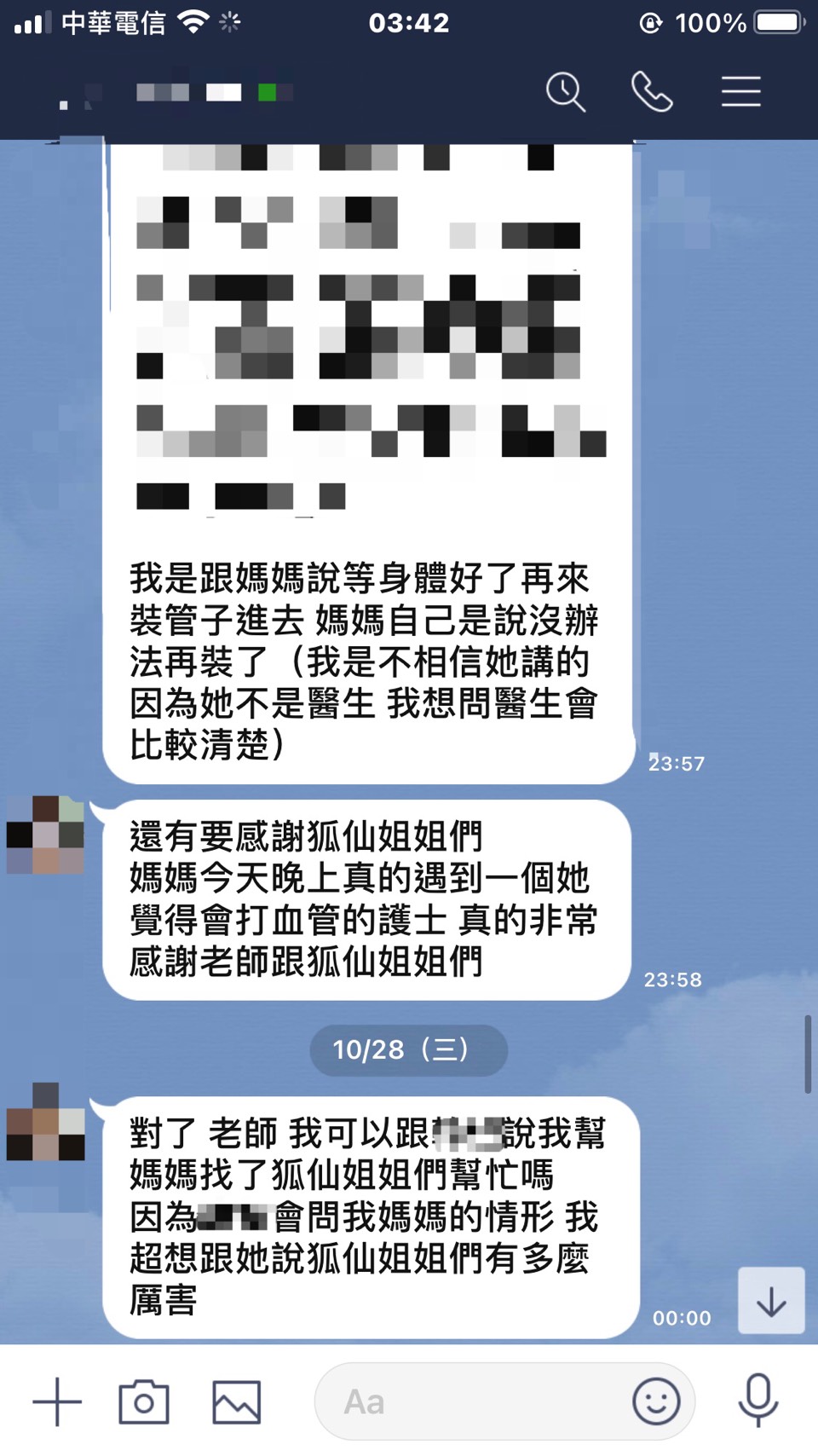Image resolution: width=818 pixels, height=1456 pixels.
Task: Jump to the latest message
Action: (x=770, y=1300)
